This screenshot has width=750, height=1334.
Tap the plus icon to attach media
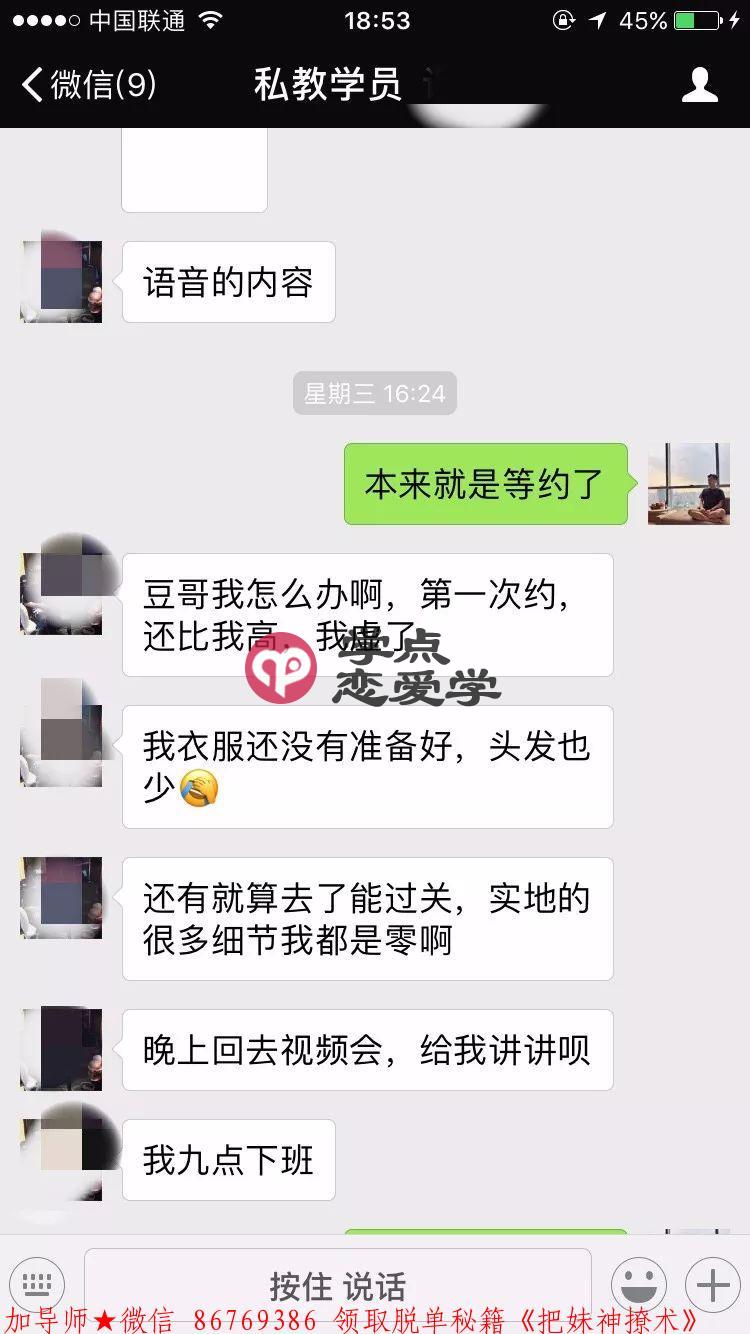coord(712,1285)
